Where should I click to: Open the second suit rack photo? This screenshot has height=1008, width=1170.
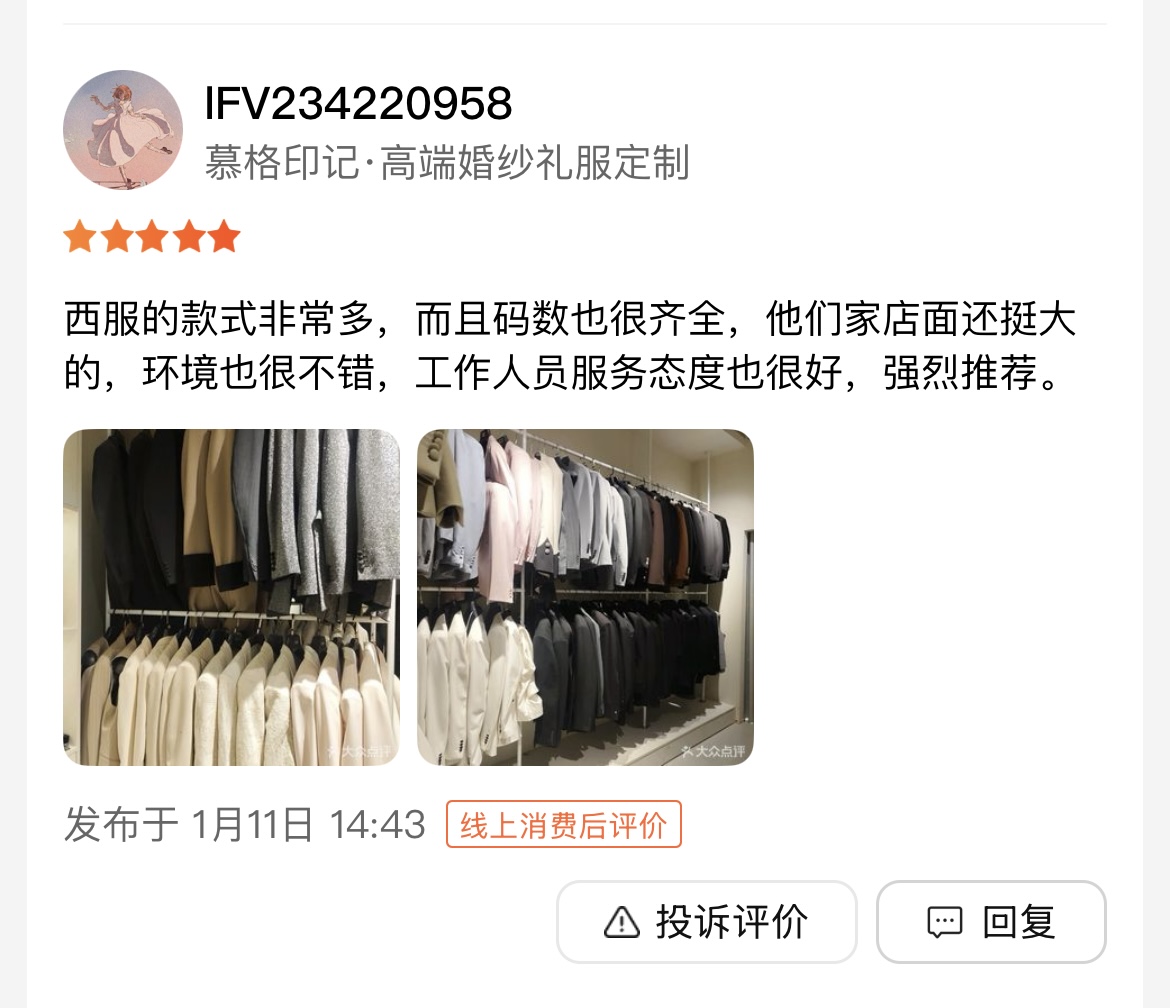coord(585,597)
